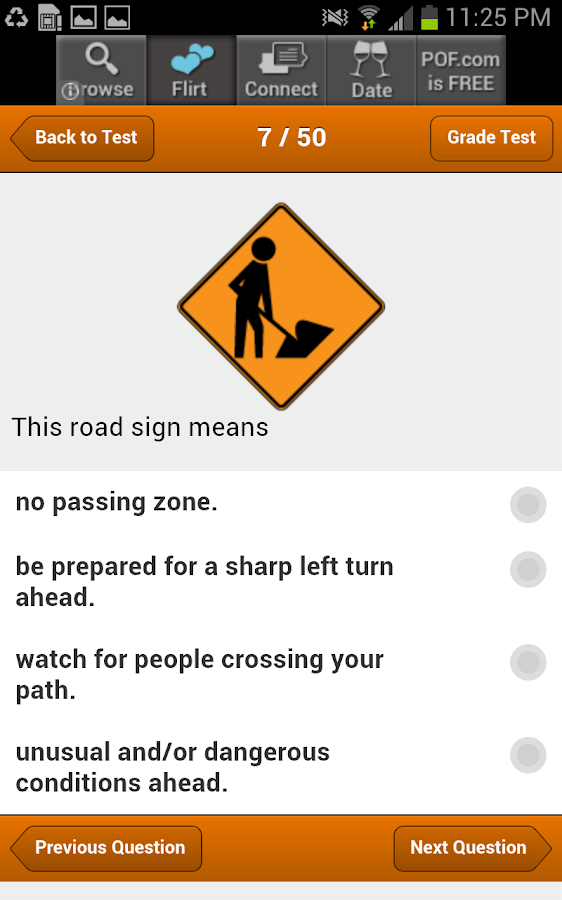The image size is (562, 900).
Task: Open the Date item in the banner
Action: 371,70
